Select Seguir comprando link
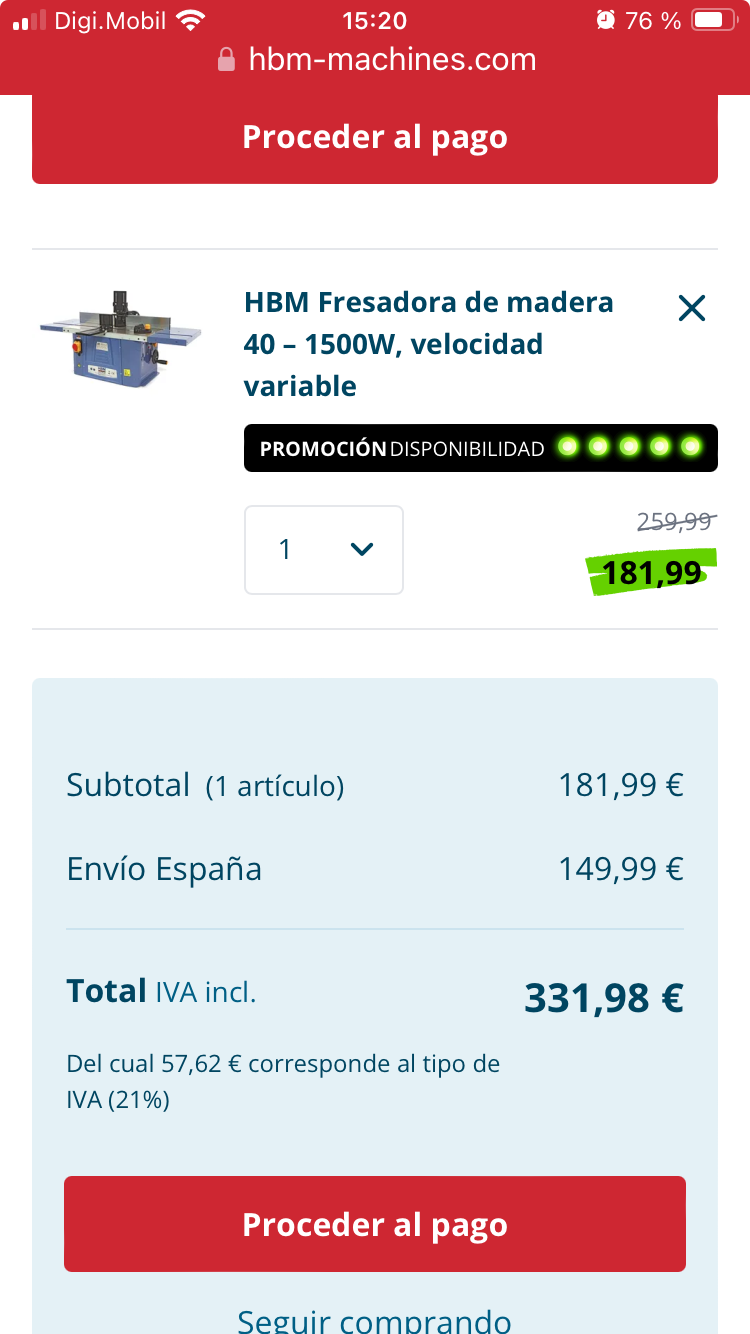Screen dimensions: 750x1334 coord(375,1319)
